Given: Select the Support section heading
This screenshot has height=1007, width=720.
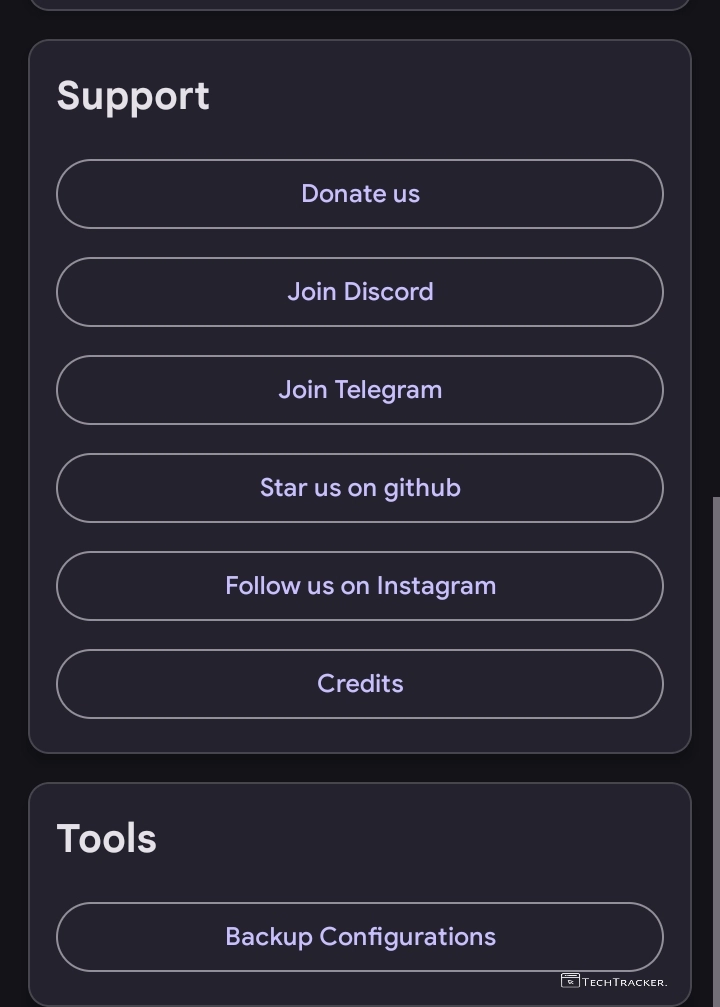Looking at the screenshot, I should coord(133,95).
